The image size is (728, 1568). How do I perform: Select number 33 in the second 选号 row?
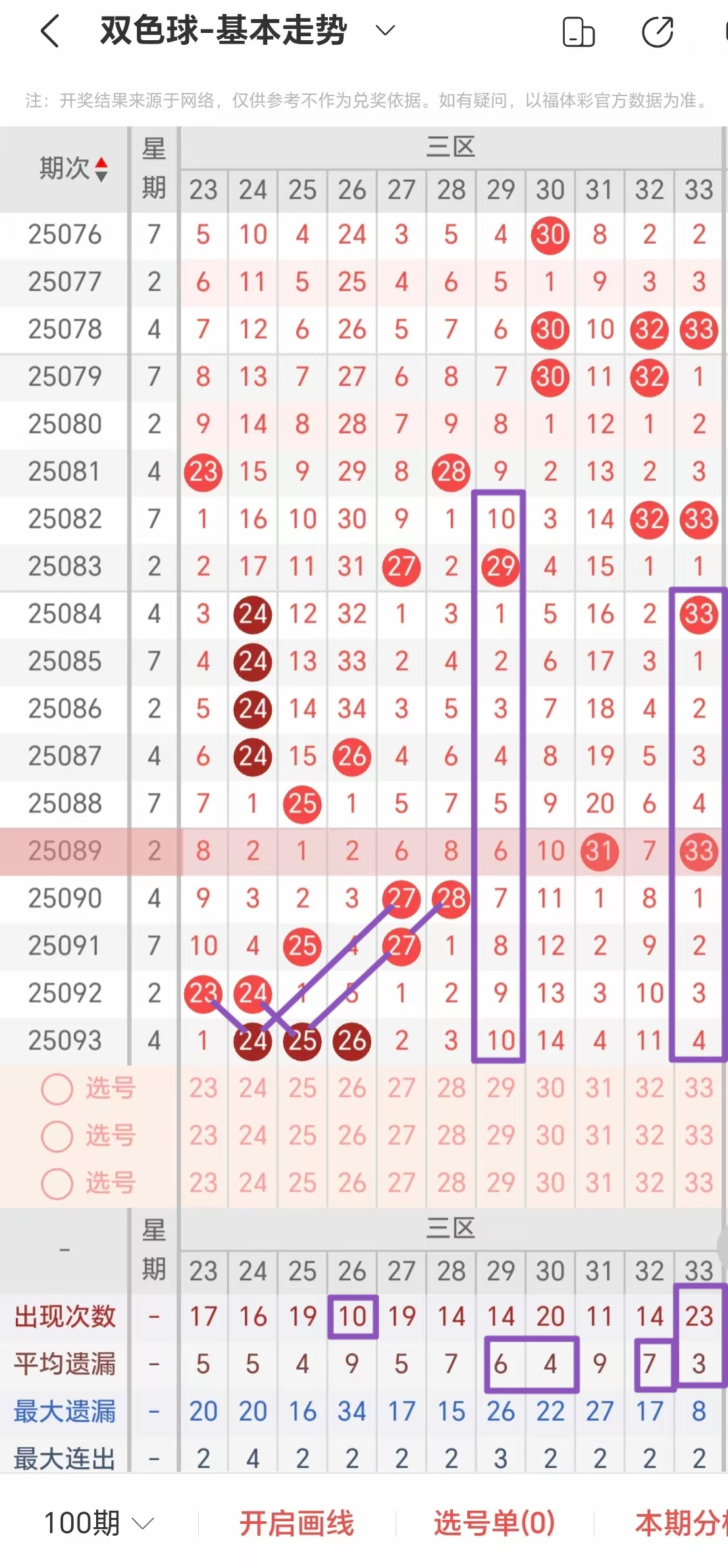point(698,1136)
